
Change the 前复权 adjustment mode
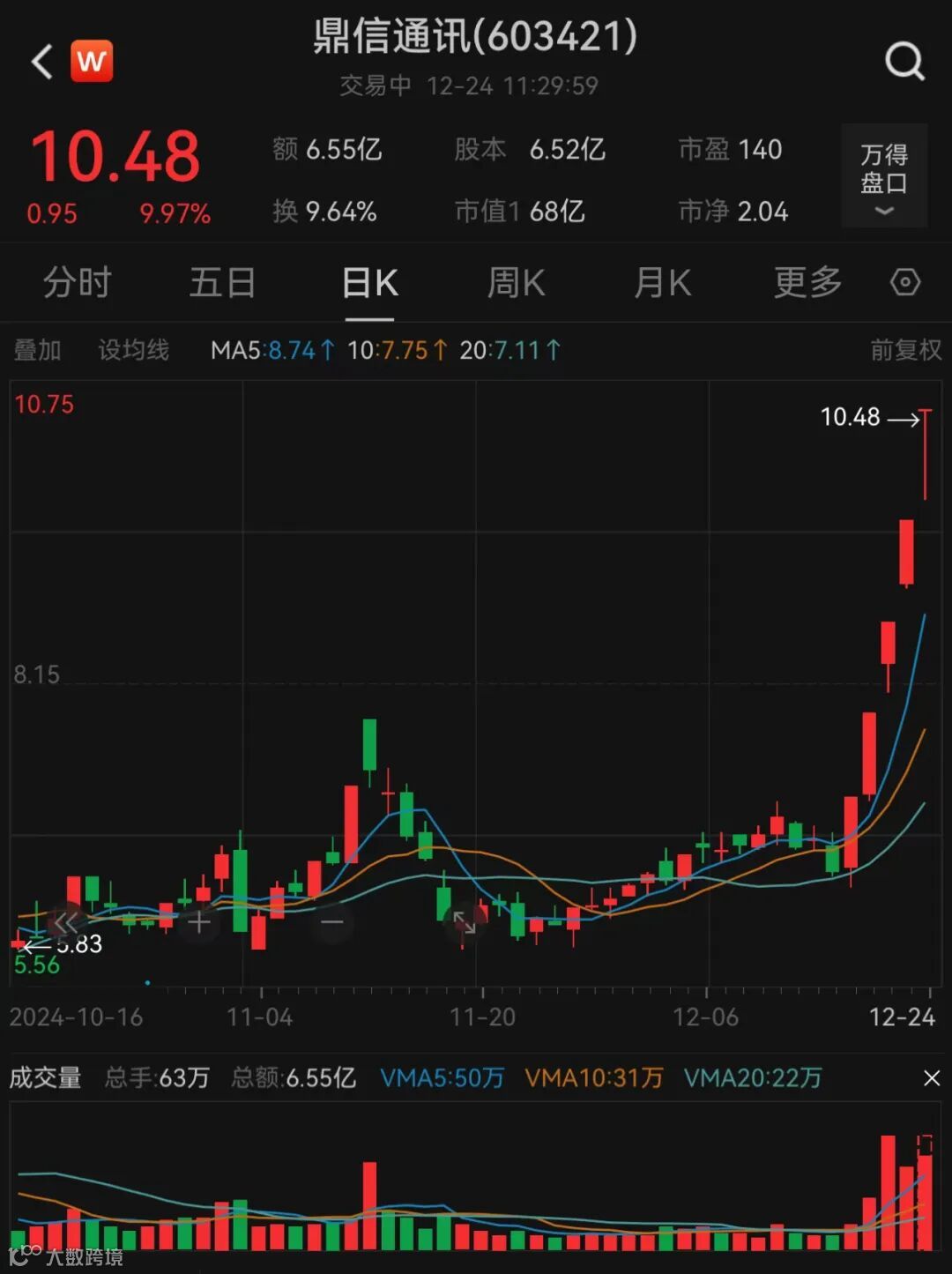905,350
